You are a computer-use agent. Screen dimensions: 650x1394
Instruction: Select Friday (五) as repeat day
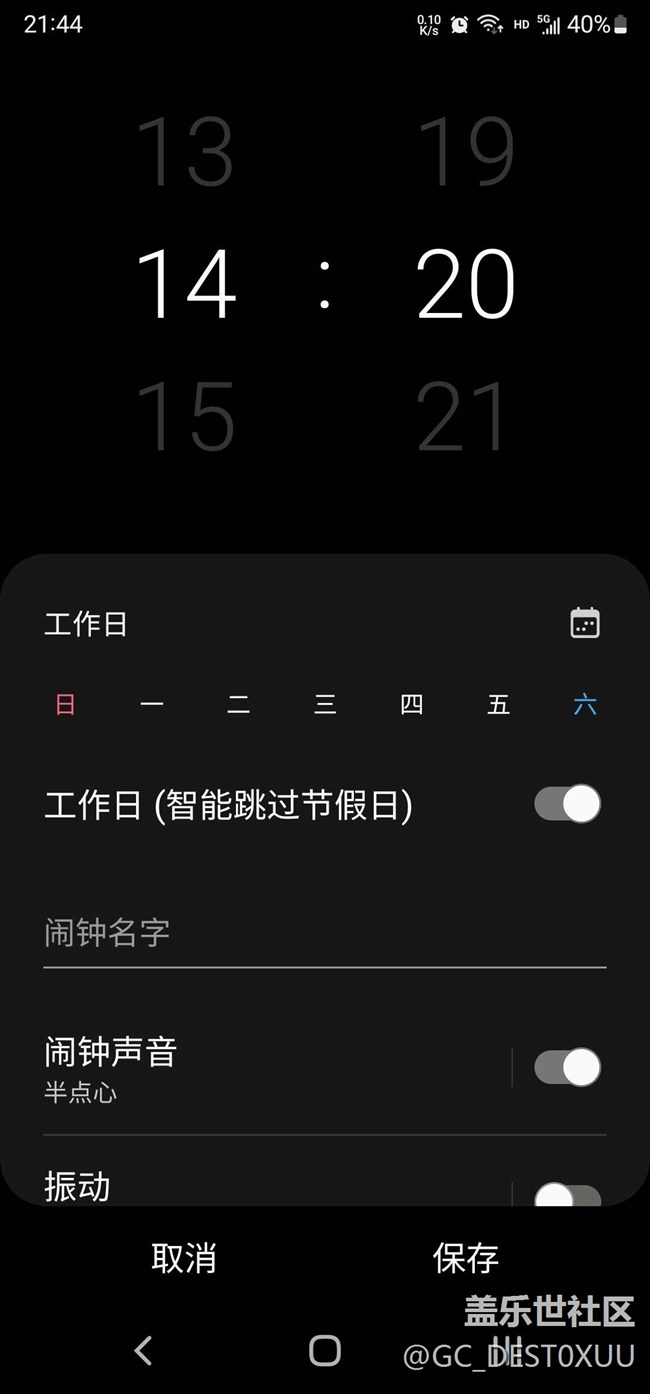pyautogui.click(x=498, y=705)
